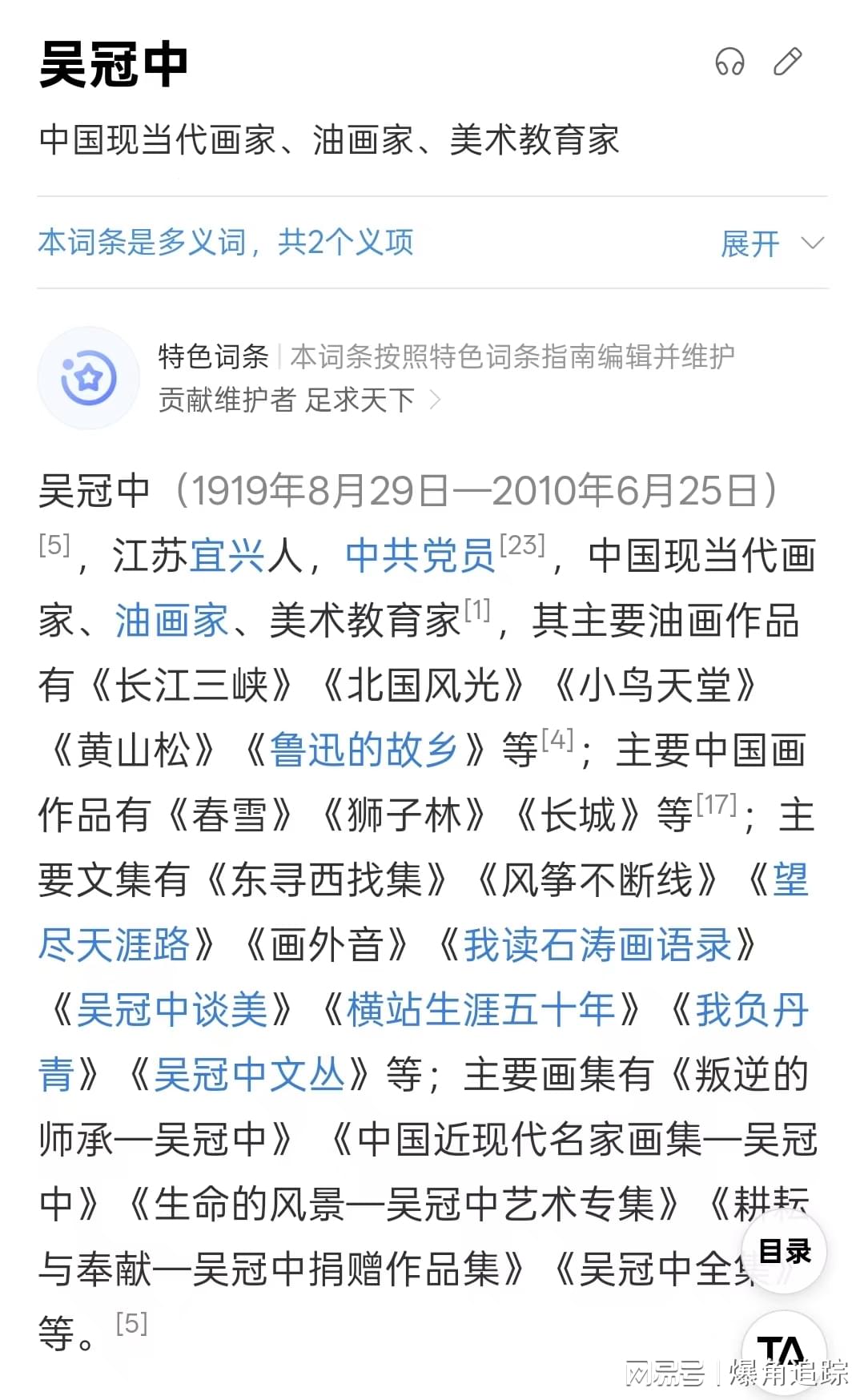The width and height of the screenshot is (864, 1400).
Task: Open the 目录 table of contents button
Action: click(784, 1251)
